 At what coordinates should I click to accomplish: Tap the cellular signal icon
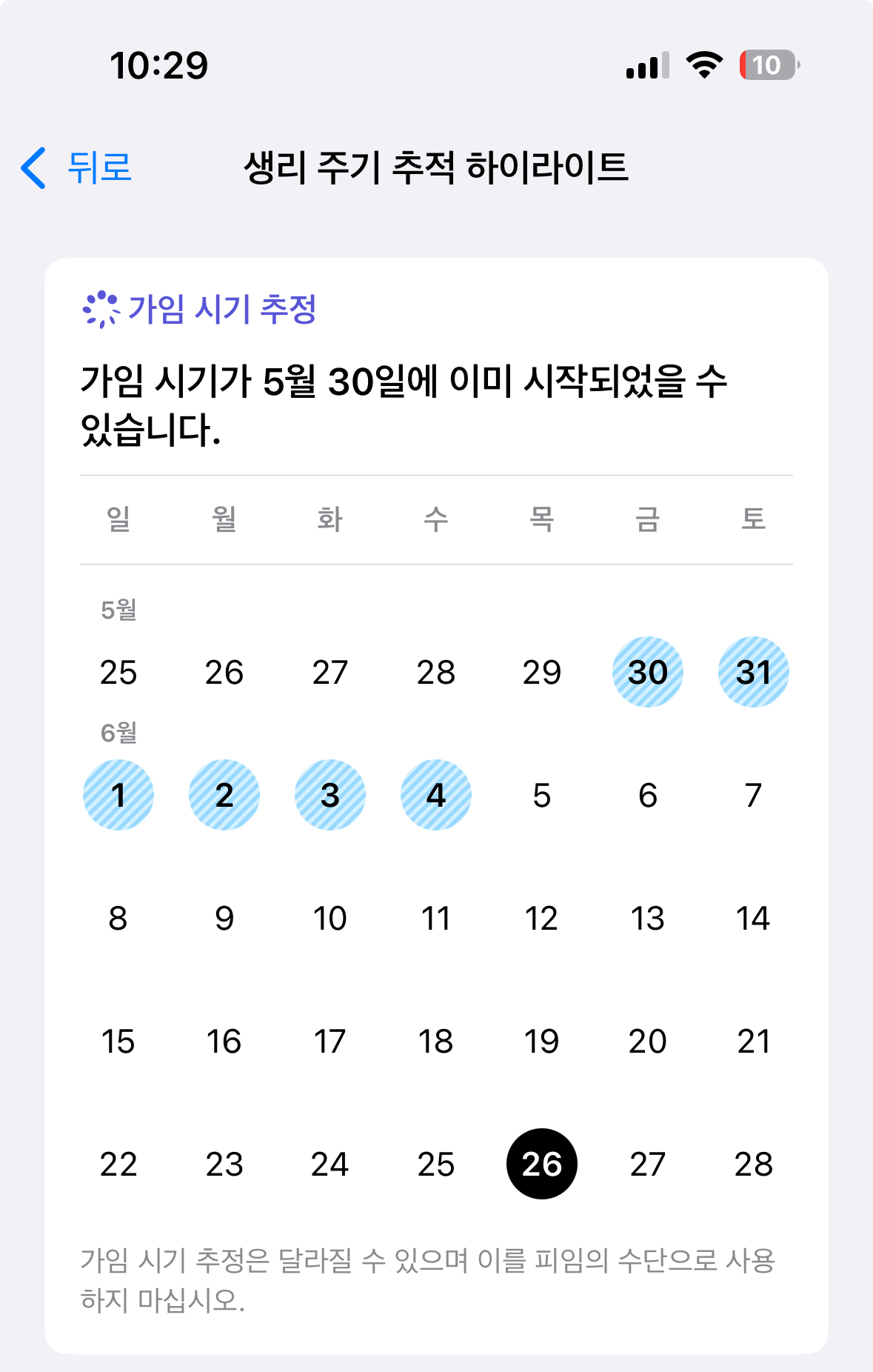click(x=645, y=65)
